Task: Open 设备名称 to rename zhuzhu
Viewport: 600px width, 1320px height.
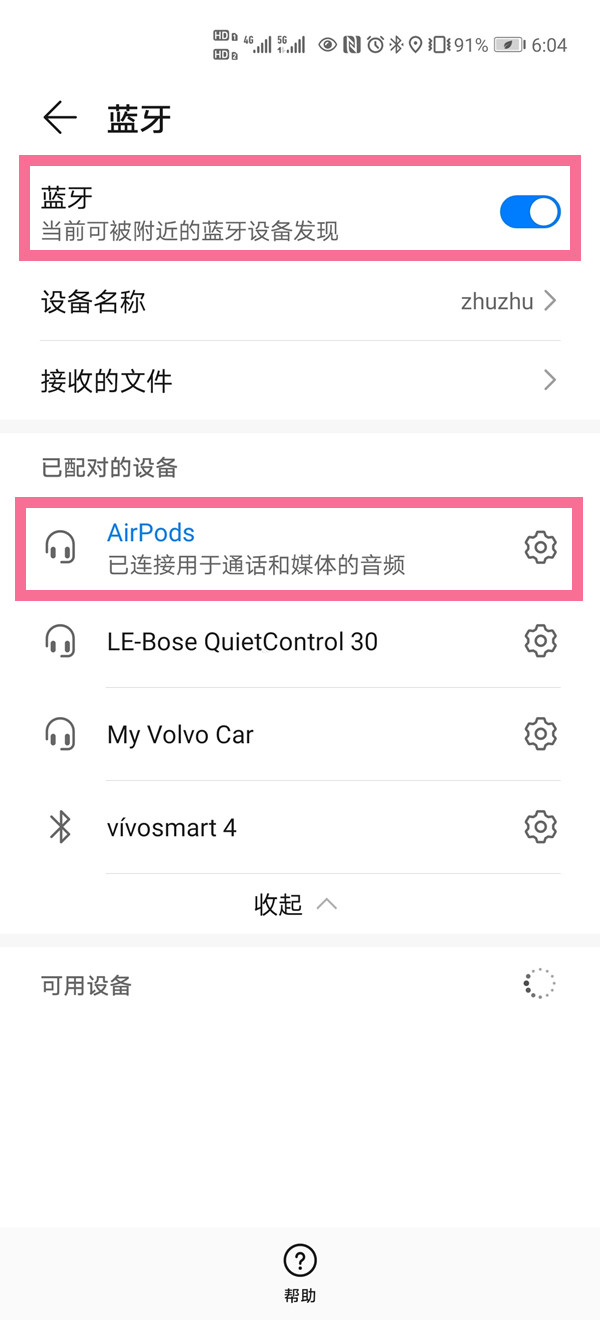Action: click(x=300, y=301)
